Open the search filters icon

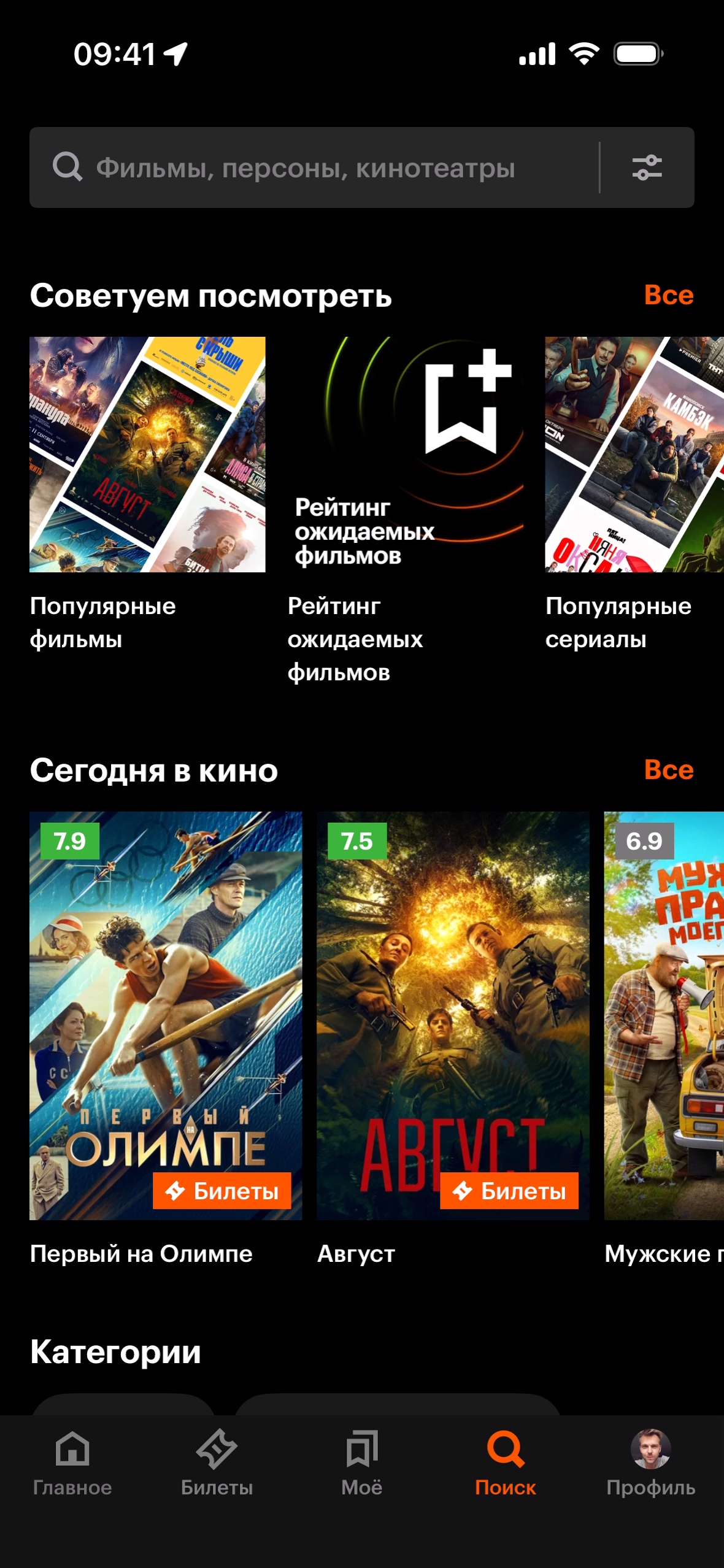[647, 167]
